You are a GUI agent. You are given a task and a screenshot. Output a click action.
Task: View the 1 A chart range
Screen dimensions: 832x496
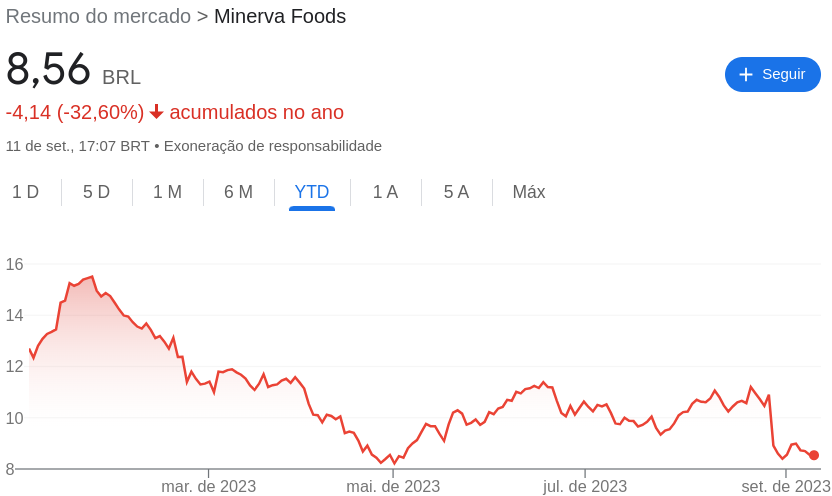[x=385, y=192]
